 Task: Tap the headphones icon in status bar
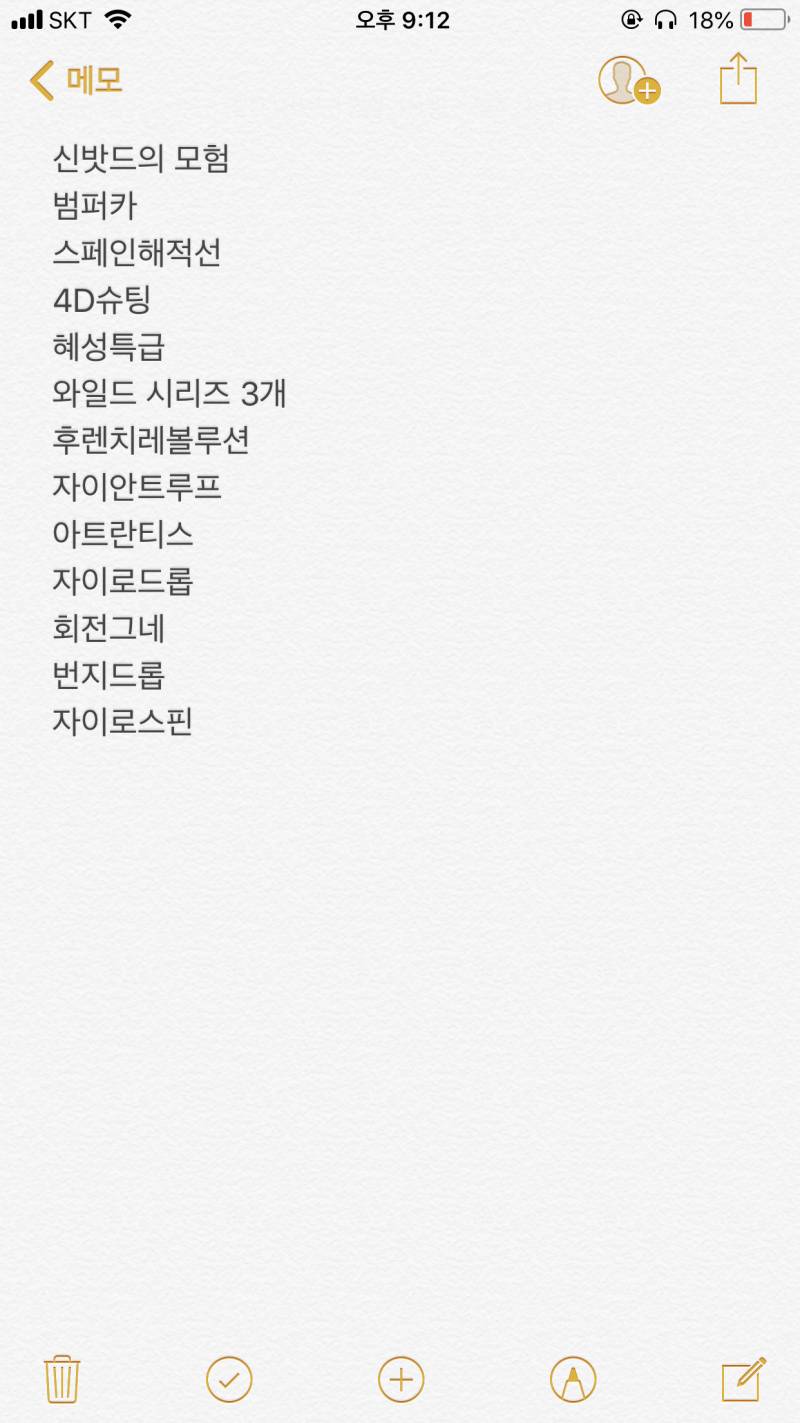coord(667,17)
